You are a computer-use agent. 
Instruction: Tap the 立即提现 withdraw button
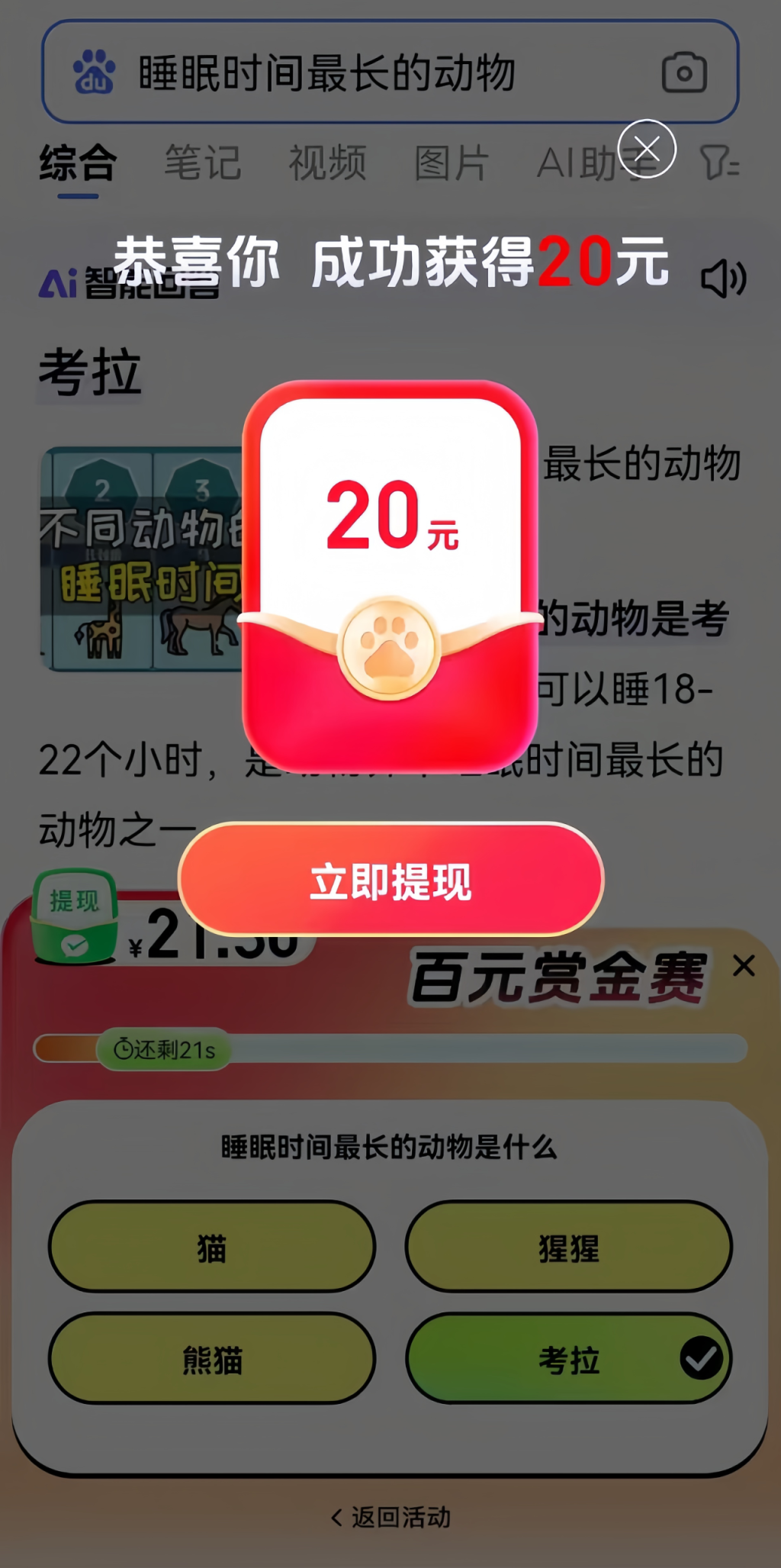390,880
